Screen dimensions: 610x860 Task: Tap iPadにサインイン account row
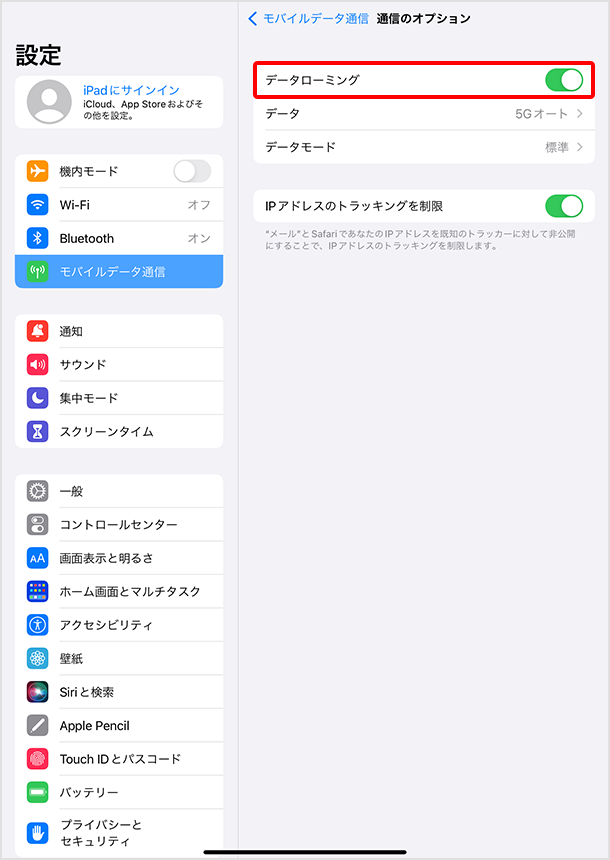tap(119, 101)
